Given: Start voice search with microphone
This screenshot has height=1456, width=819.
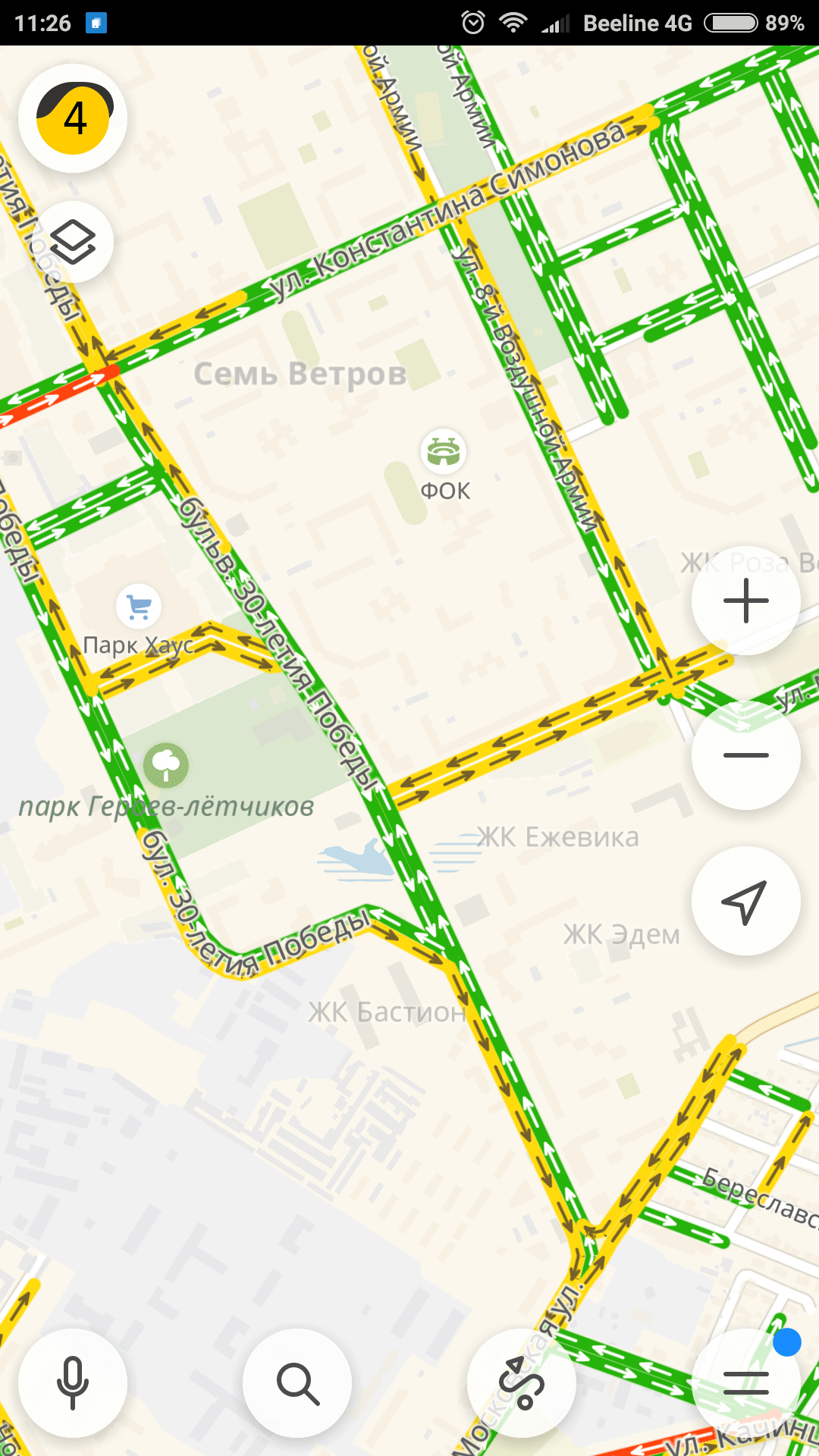Looking at the screenshot, I should click(73, 1383).
